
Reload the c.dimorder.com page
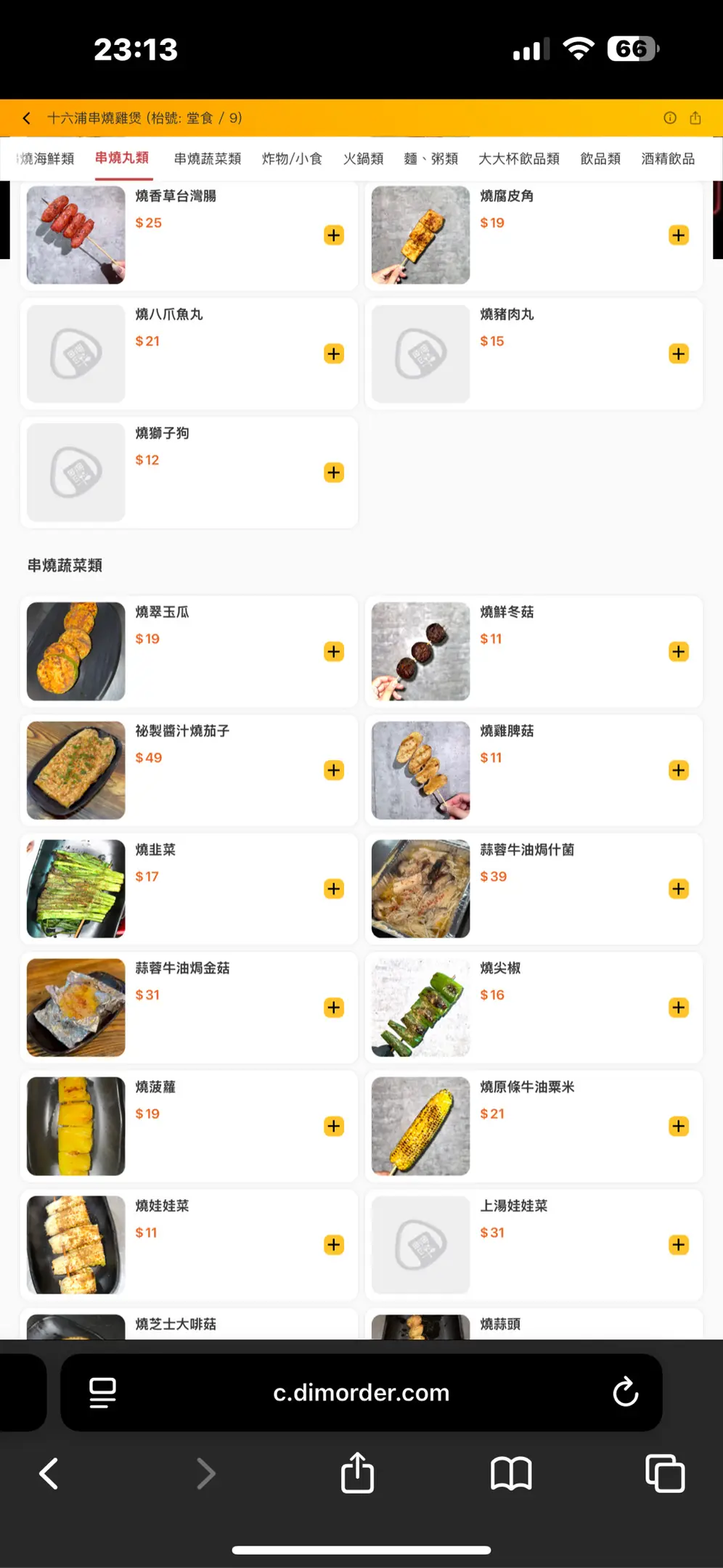click(625, 1392)
